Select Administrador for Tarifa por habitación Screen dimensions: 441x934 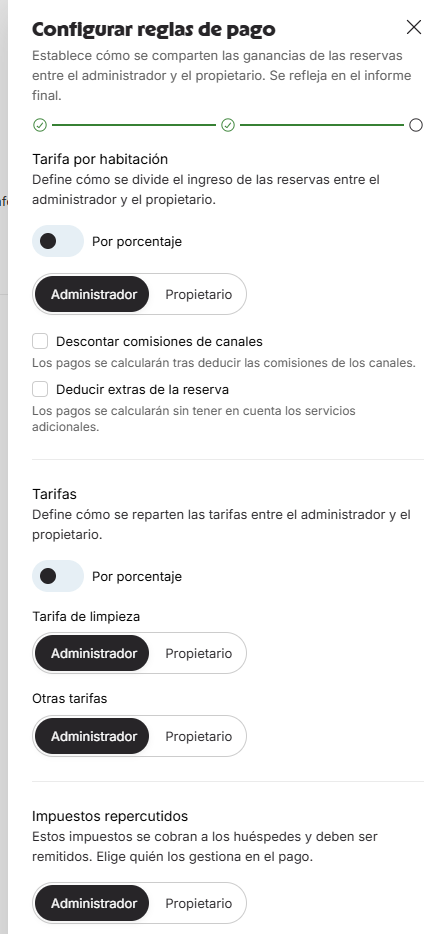point(92,294)
